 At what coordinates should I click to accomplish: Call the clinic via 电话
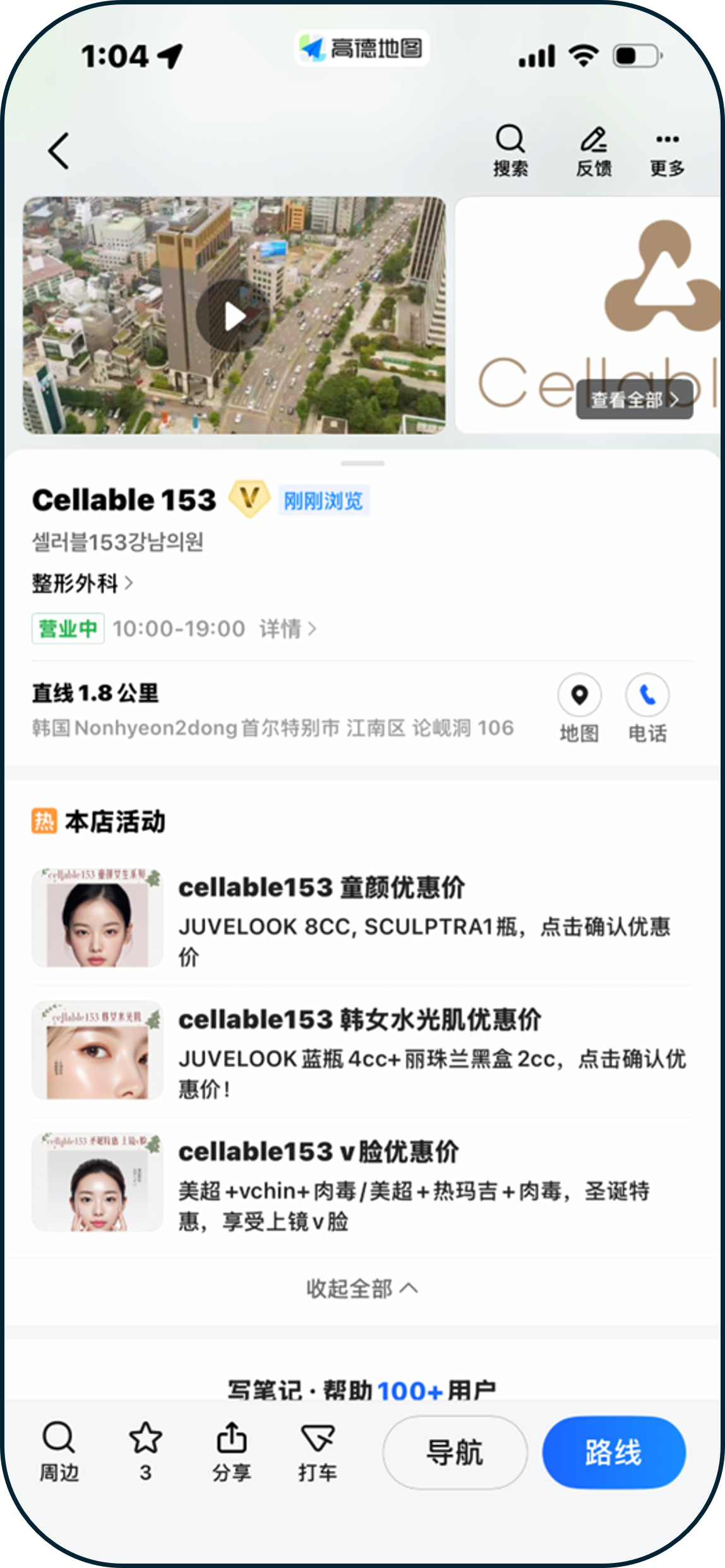point(647,708)
